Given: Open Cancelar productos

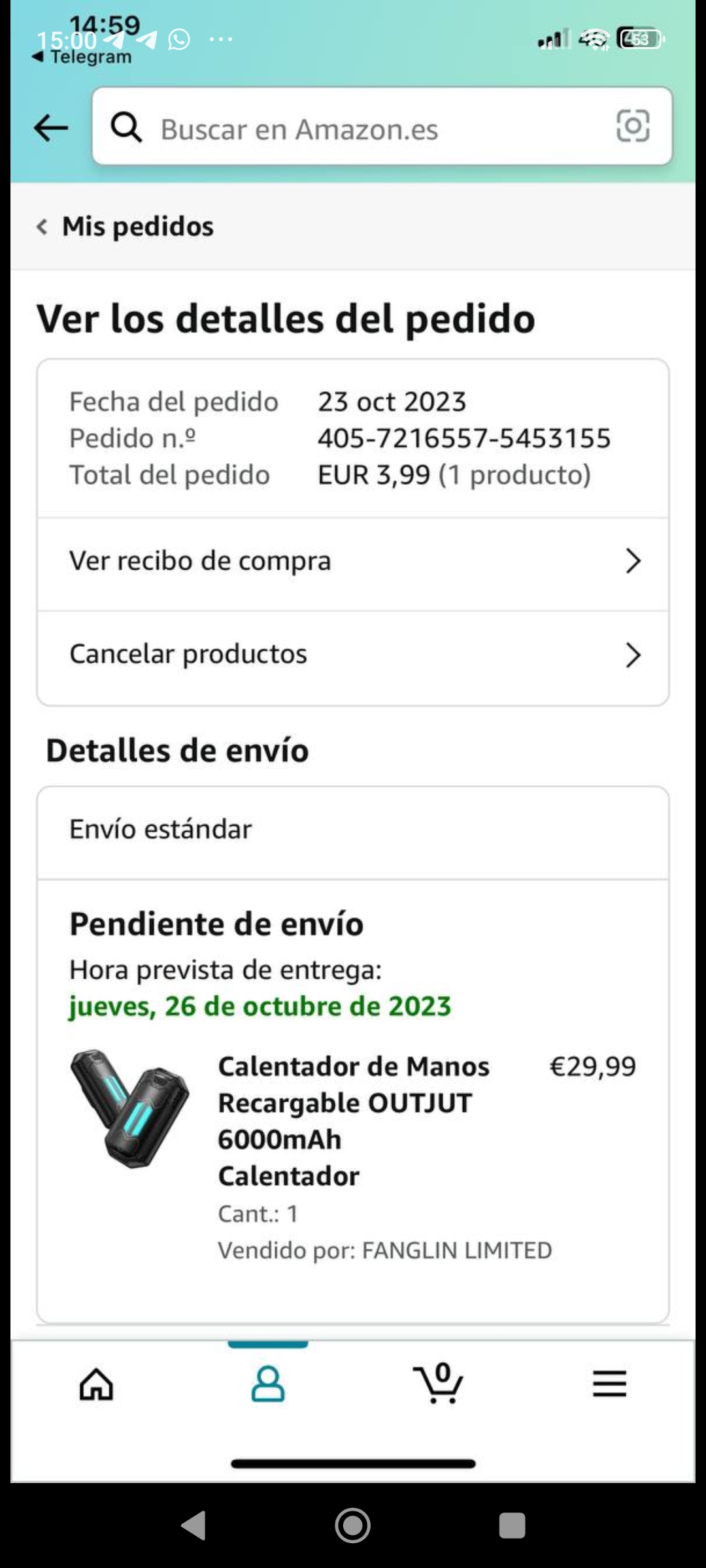Looking at the screenshot, I should coord(353,655).
